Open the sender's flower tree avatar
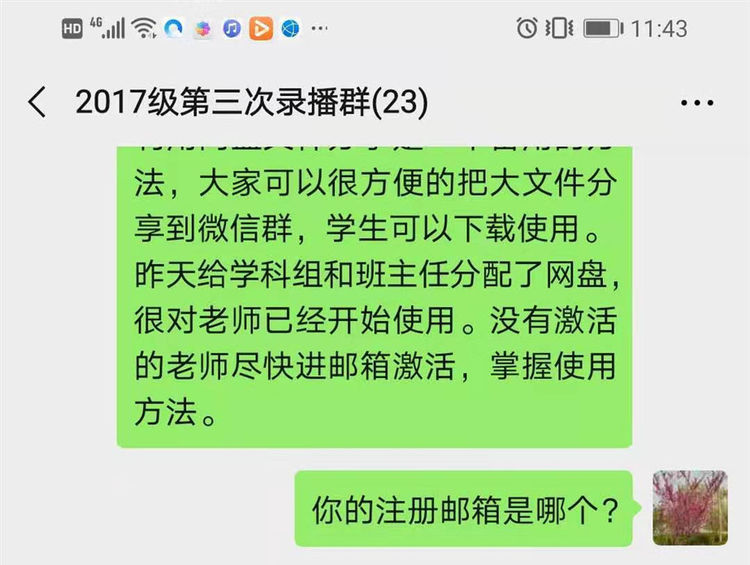750x565 pixels. click(x=688, y=508)
